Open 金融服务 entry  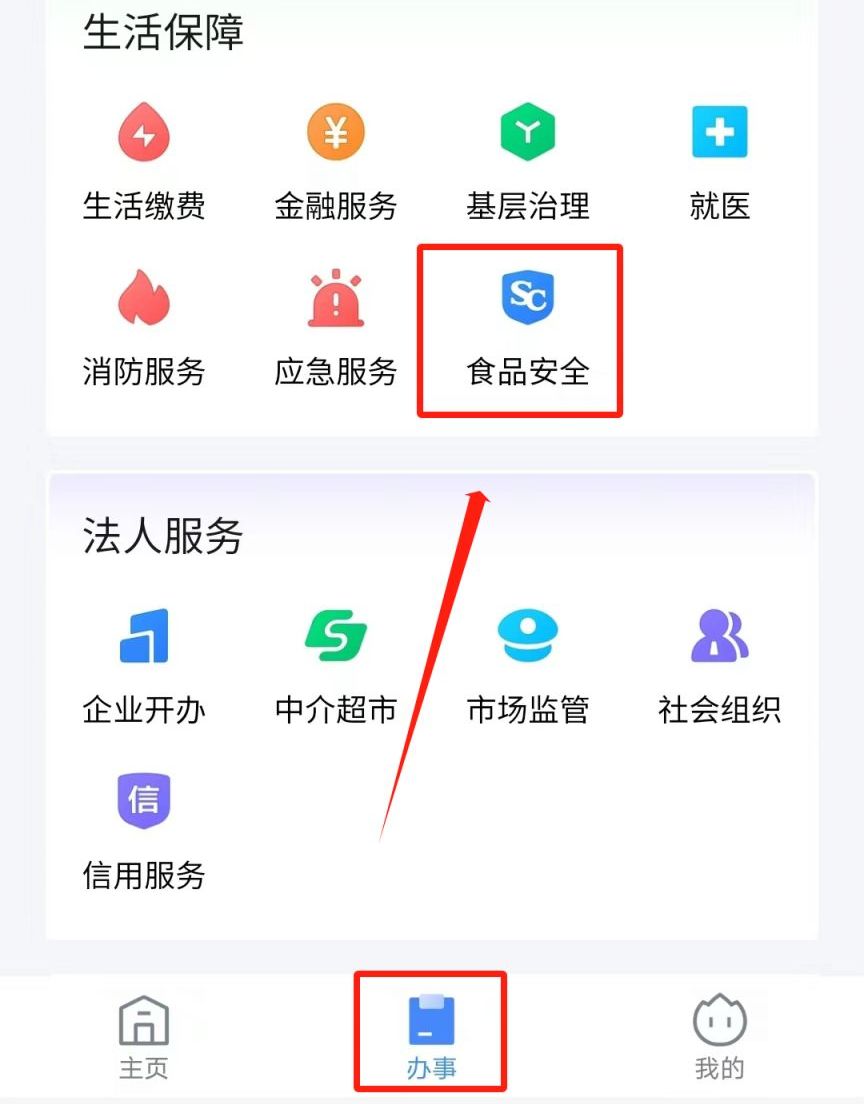click(336, 160)
